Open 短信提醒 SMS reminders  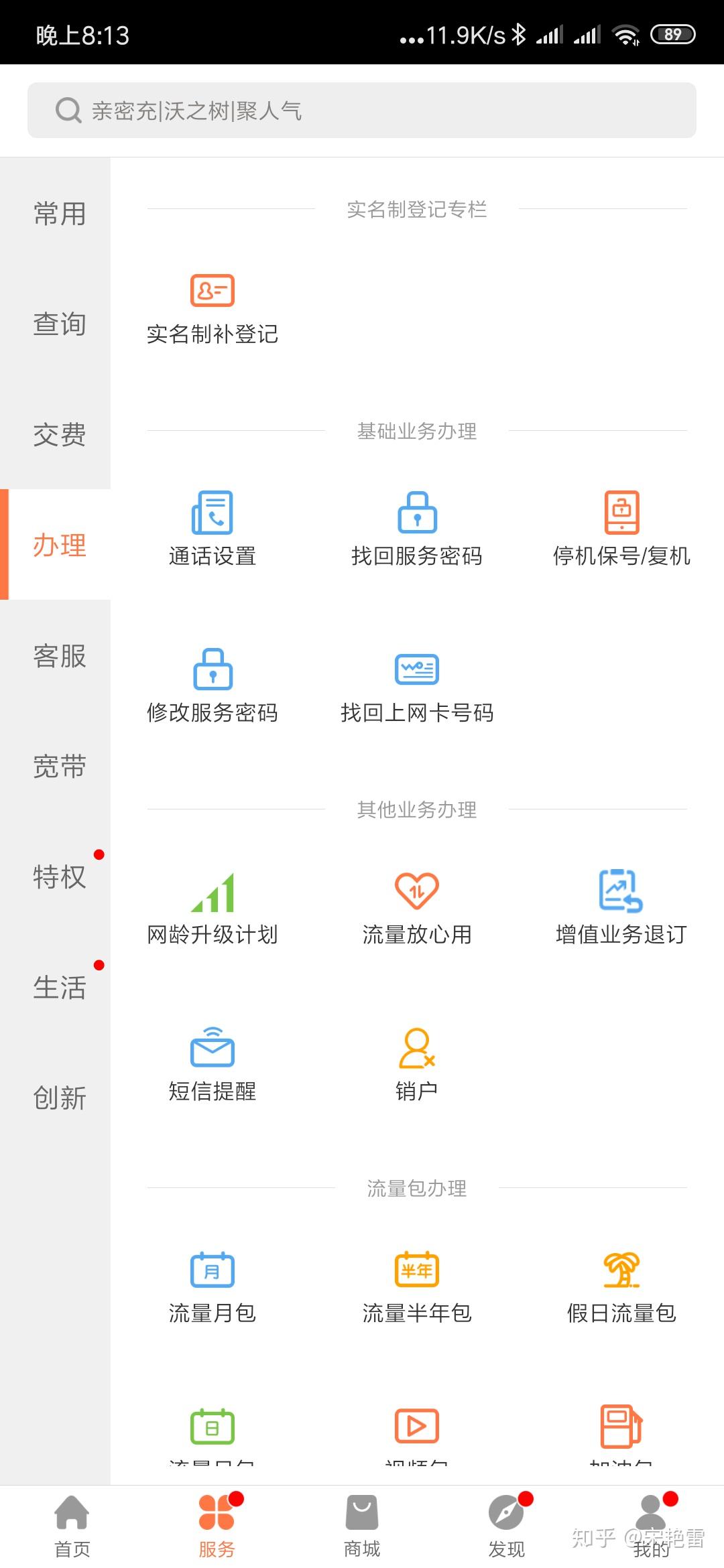click(x=213, y=1065)
